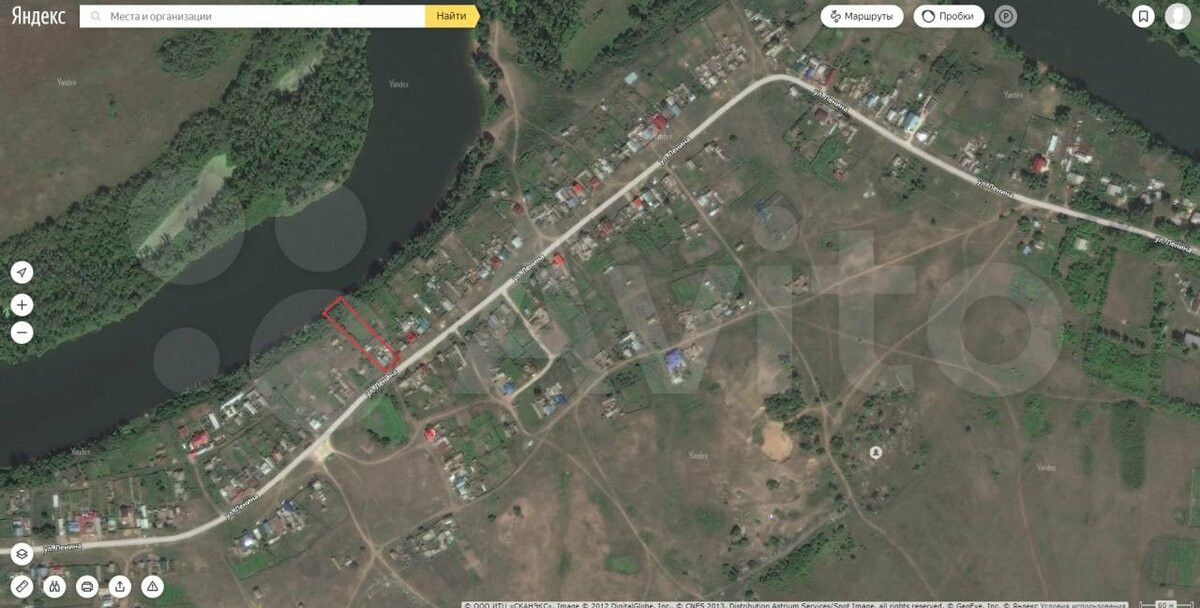Locate me with the arrow button
This screenshot has width=1200, height=608.
22,272
